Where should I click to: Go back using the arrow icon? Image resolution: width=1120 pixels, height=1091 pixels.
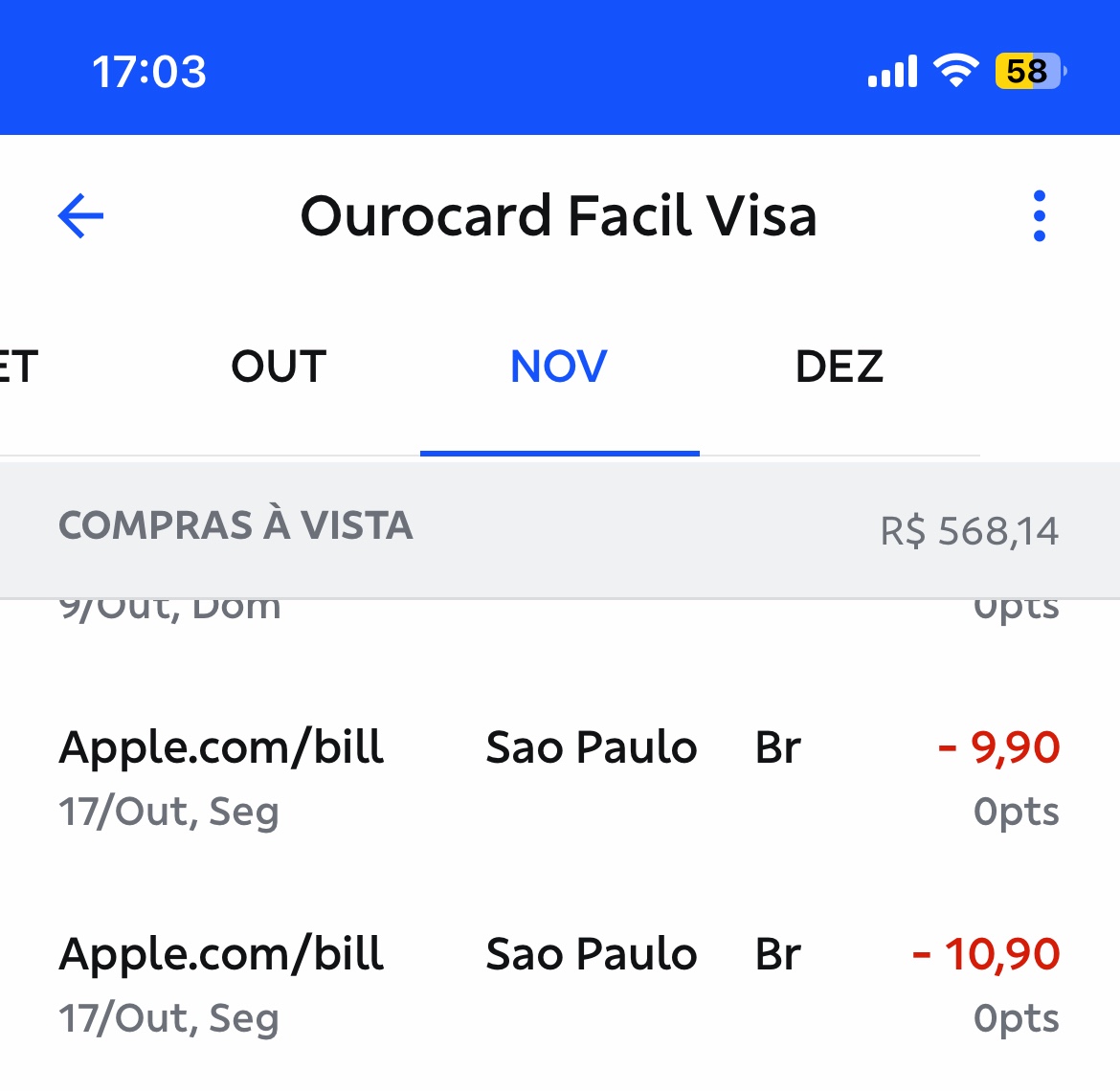pyautogui.click(x=80, y=216)
